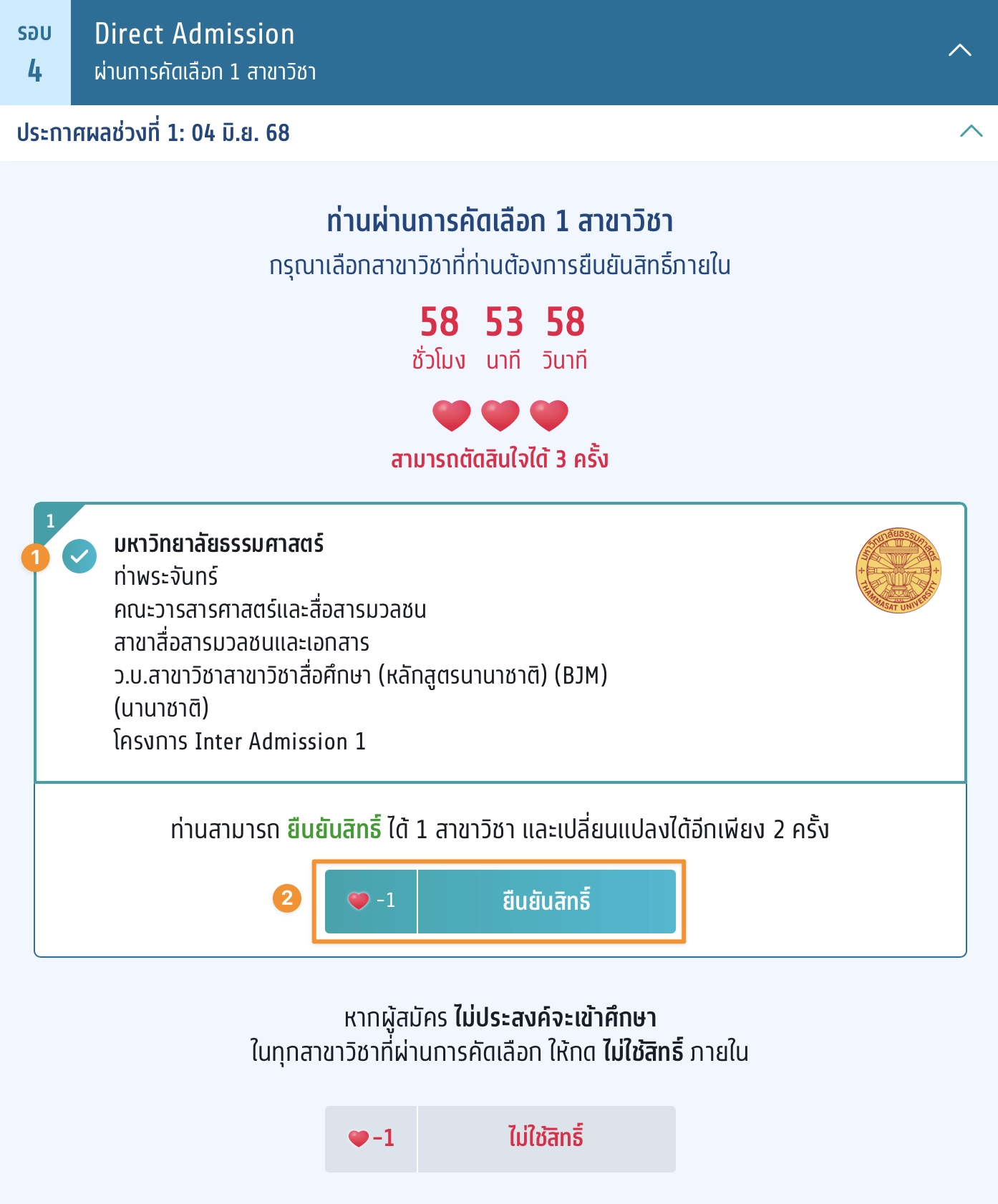Collapse the ประกาศผลช่วงที่ 1 section
Screen dimensions: 998x1204
tap(971, 132)
